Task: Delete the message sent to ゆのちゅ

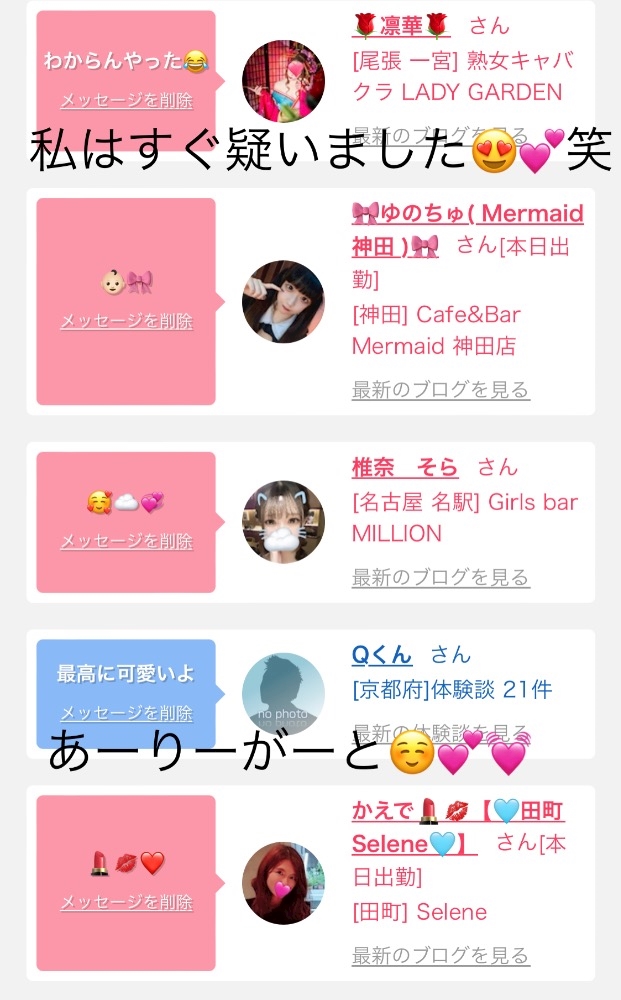Action: 126,321
